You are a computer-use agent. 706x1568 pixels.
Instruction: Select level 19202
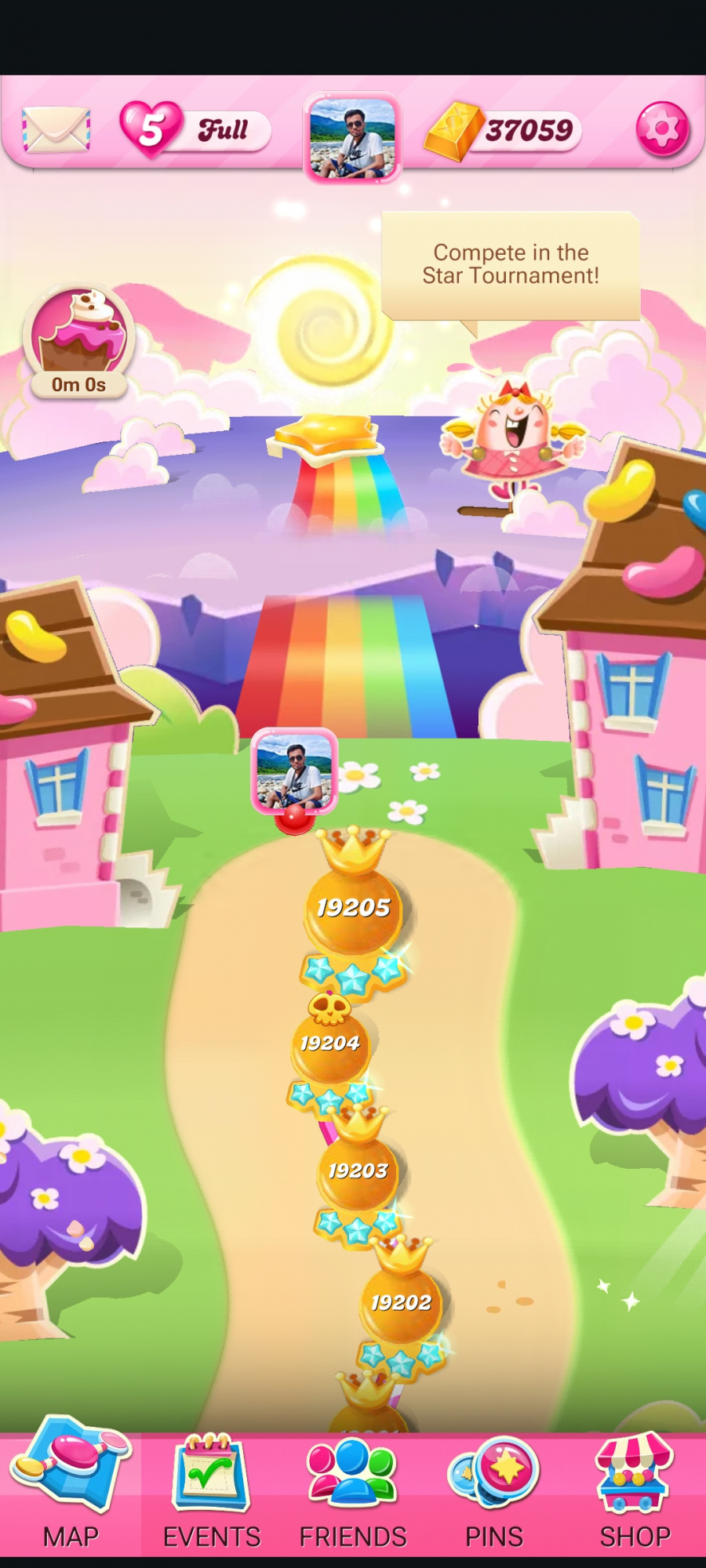pyautogui.click(x=401, y=1303)
